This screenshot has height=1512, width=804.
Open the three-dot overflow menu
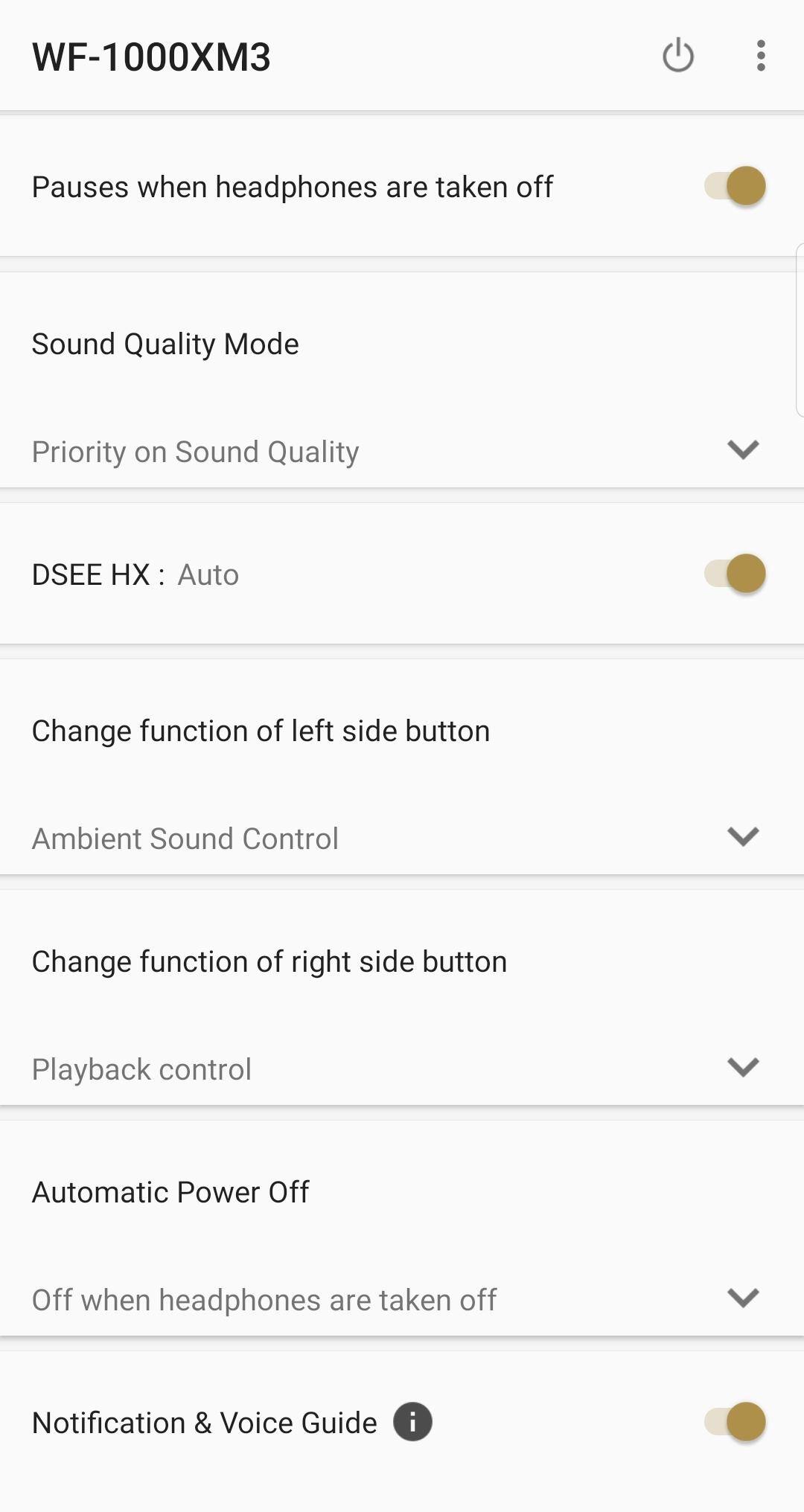pos(760,57)
